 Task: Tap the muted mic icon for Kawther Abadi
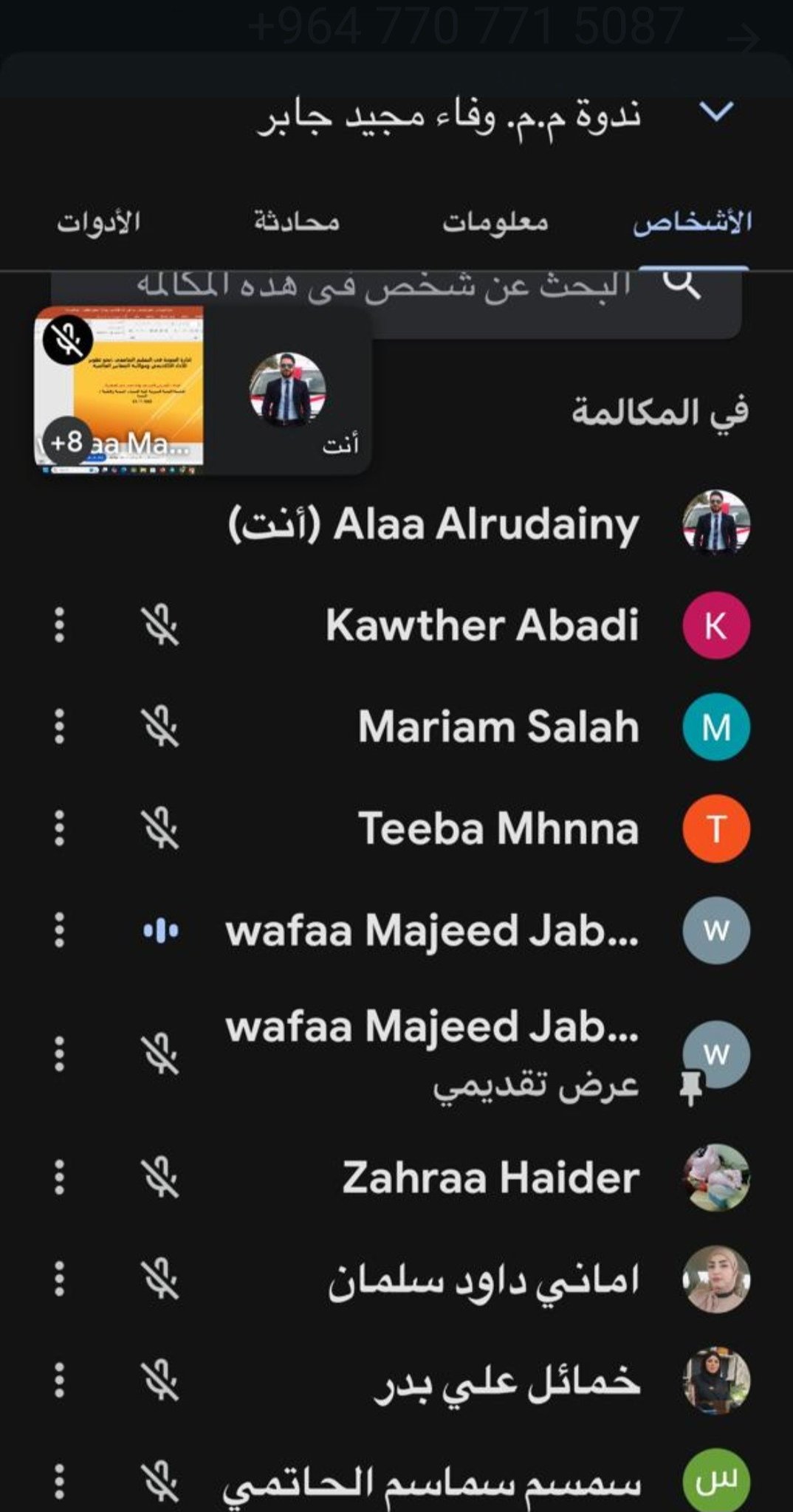[x=160, y=626]
